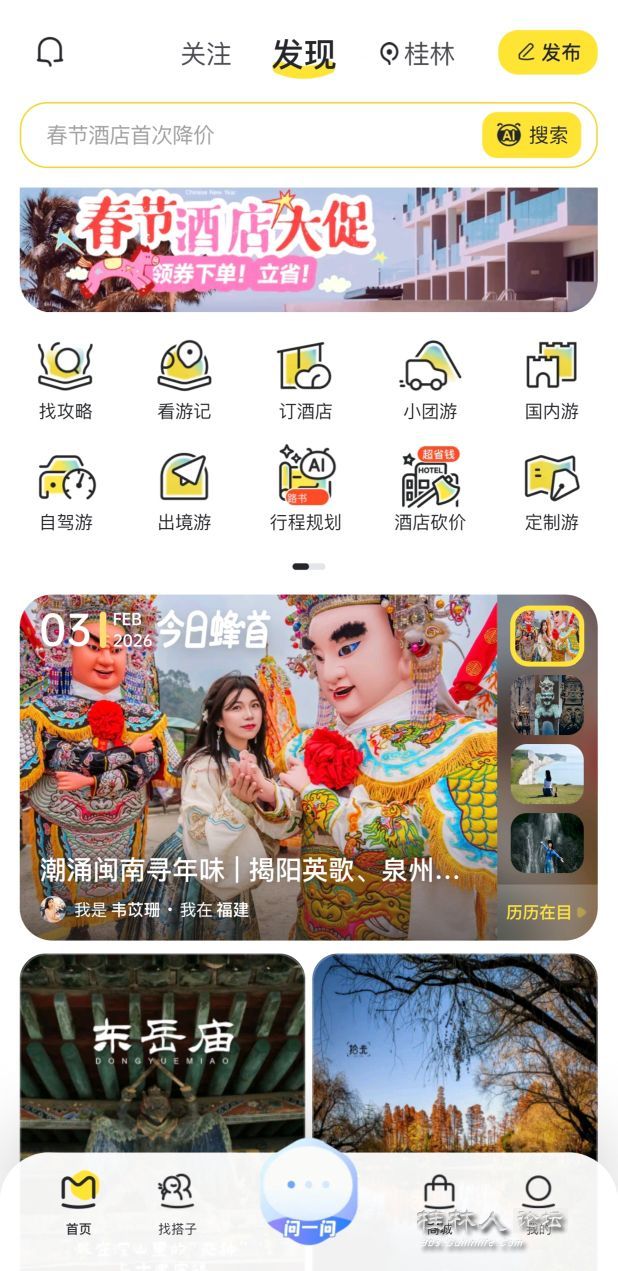Choose 国内游

(552, 381)
